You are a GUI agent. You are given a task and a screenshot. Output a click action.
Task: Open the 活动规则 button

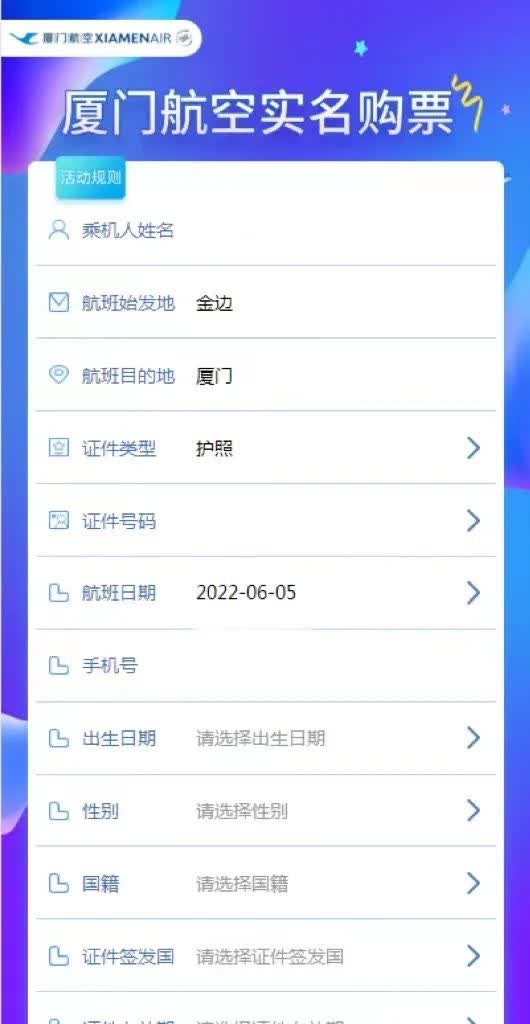click(90, 177)
